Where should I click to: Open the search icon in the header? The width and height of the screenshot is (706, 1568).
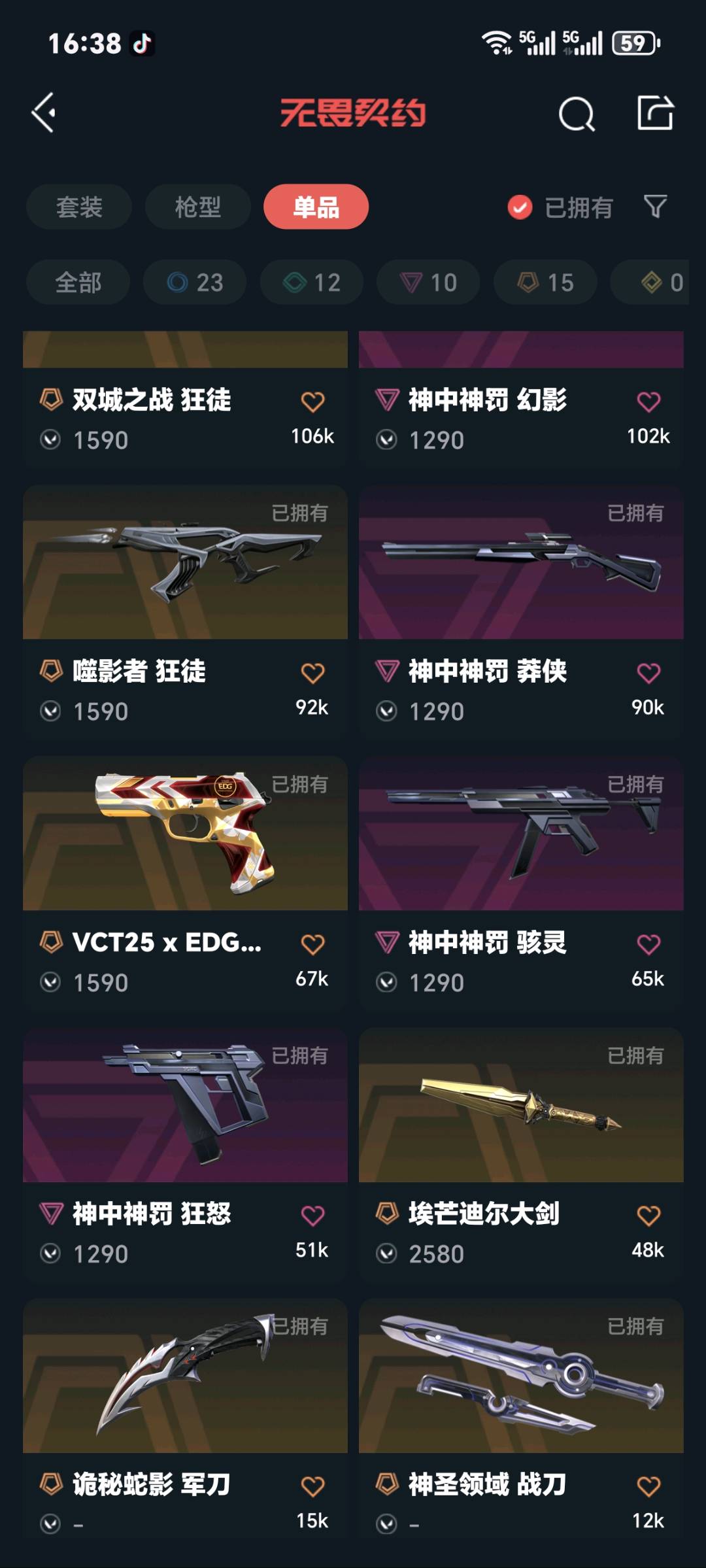tap(577, 114)
